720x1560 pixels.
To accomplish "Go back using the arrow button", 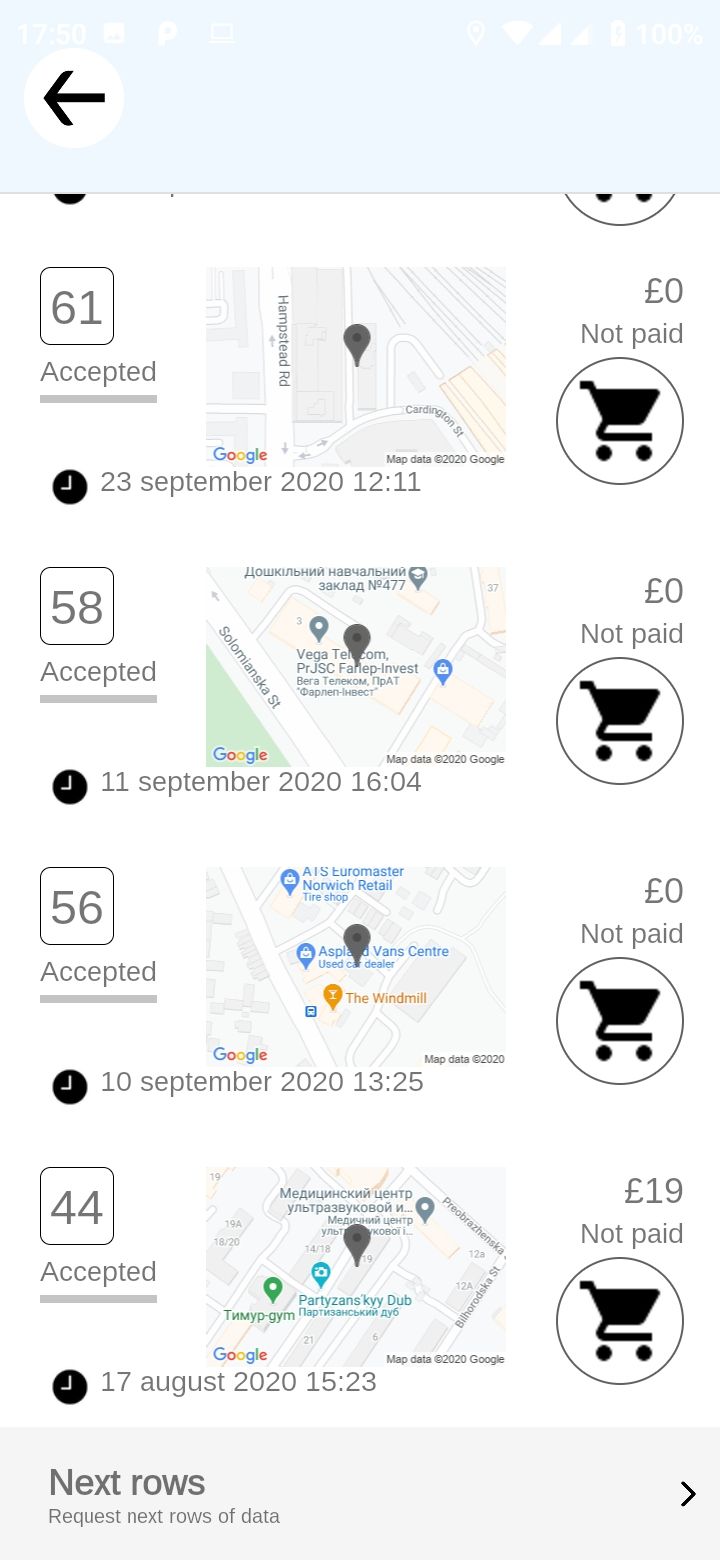I will click(x=74, y=98).
